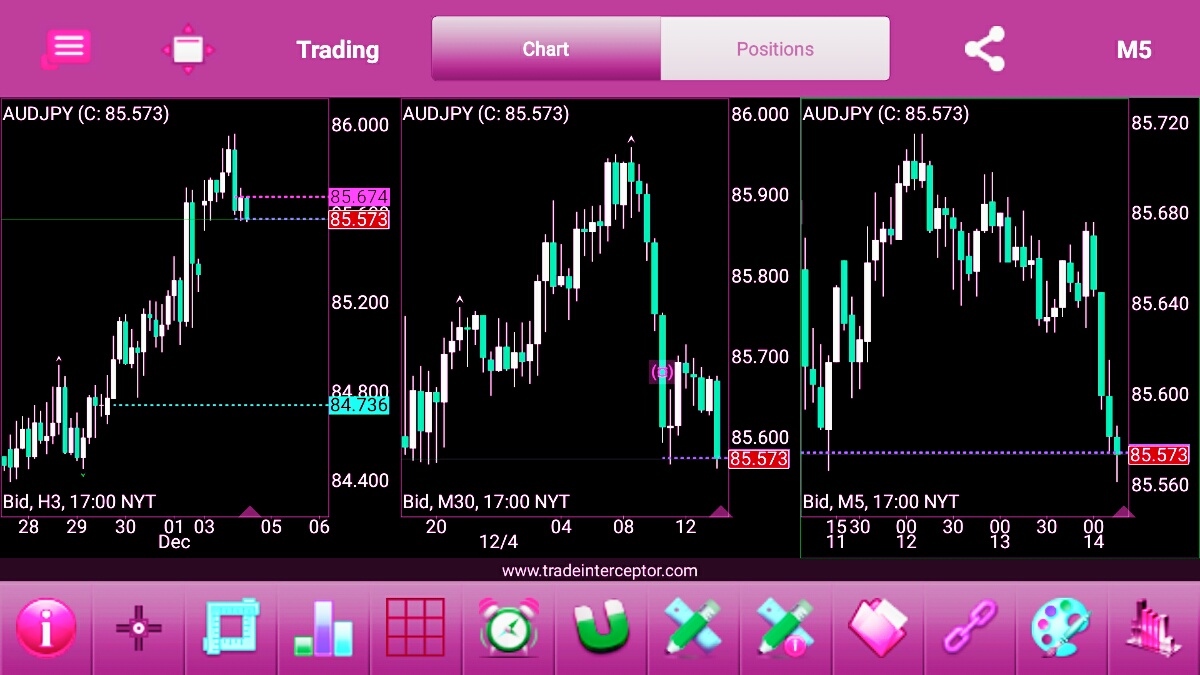
Task: Tap the chain link tool
Action: [x=970, y=628]
